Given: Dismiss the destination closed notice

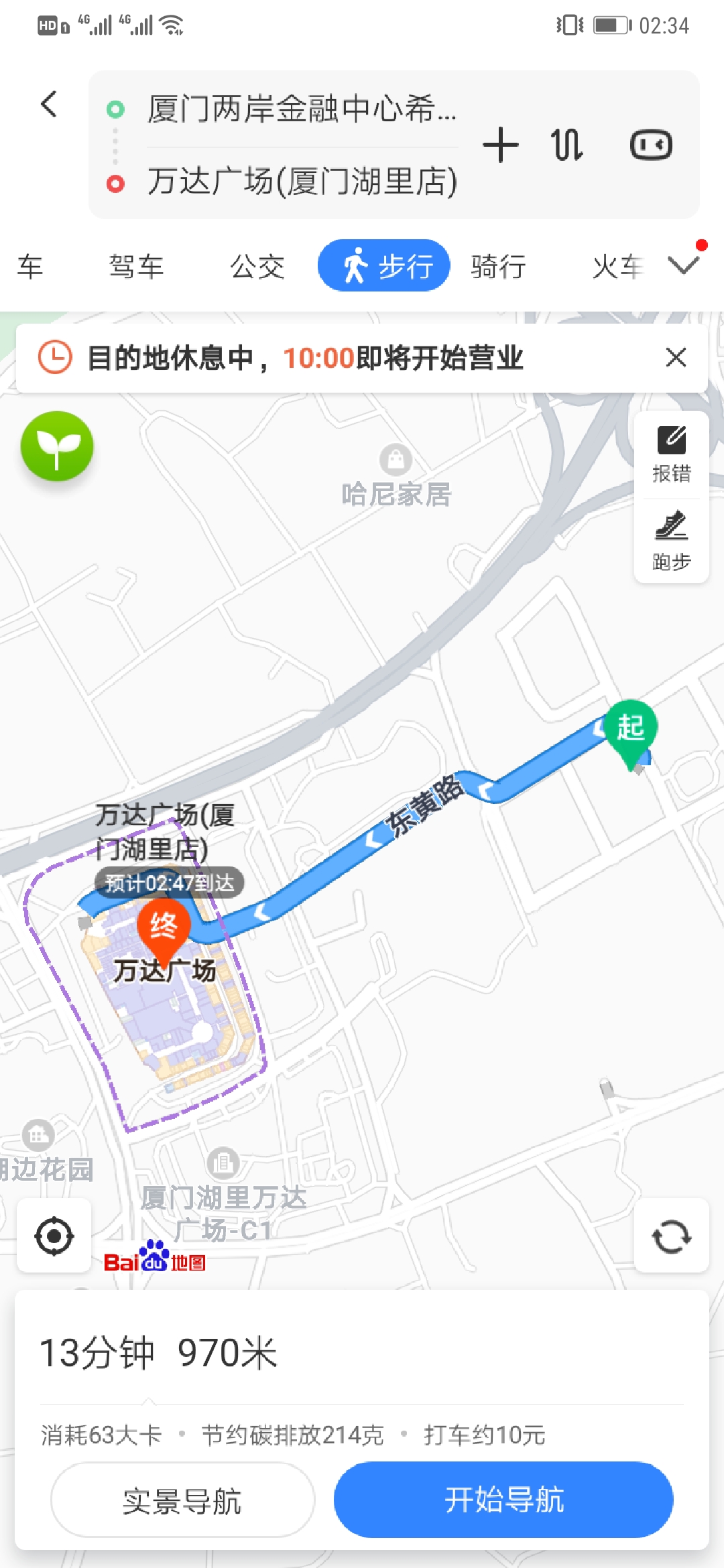Looking at the screenshot, I should tap(676, 357).
